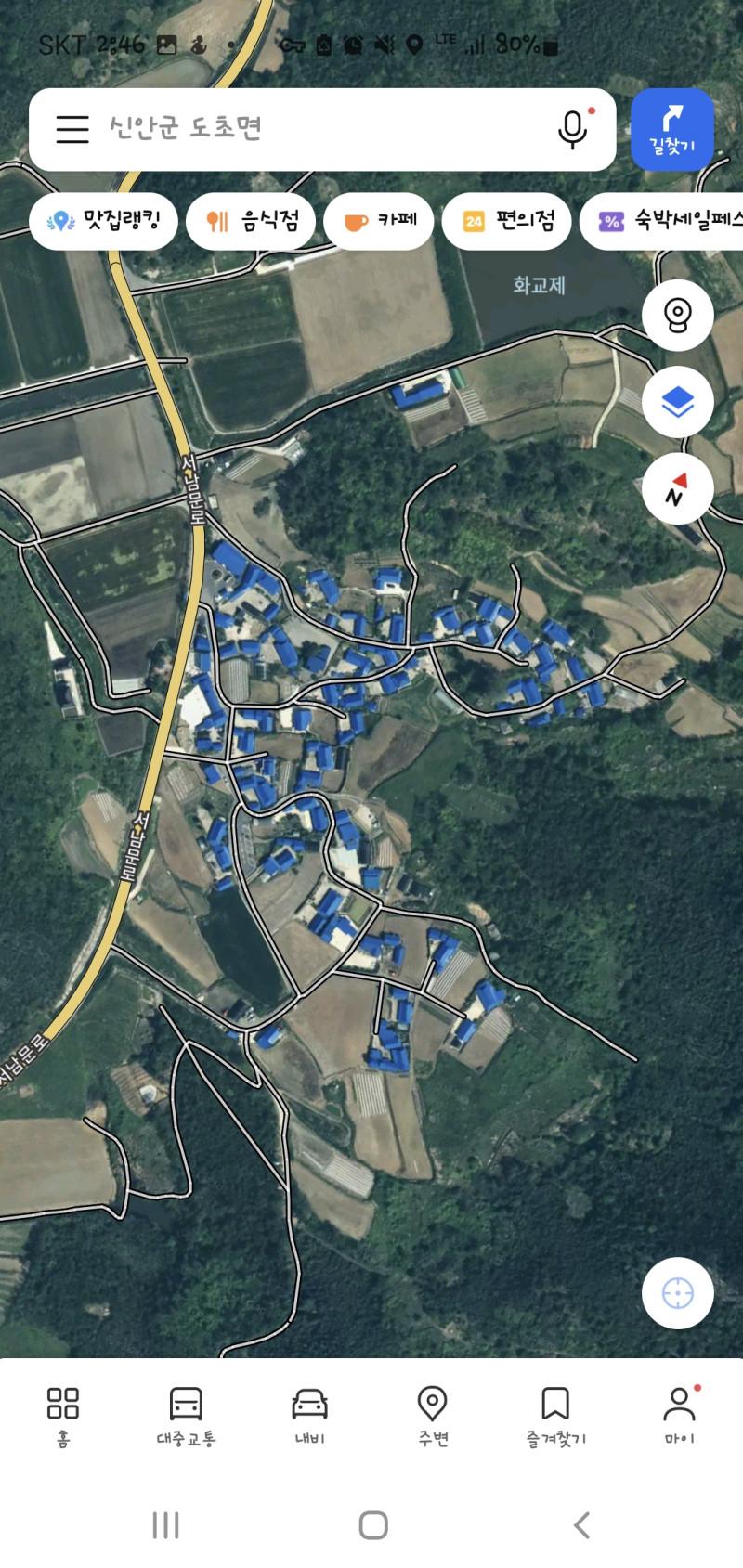Filter map by 음식점 chip
743x1568 pixels.
click(252, 221)
